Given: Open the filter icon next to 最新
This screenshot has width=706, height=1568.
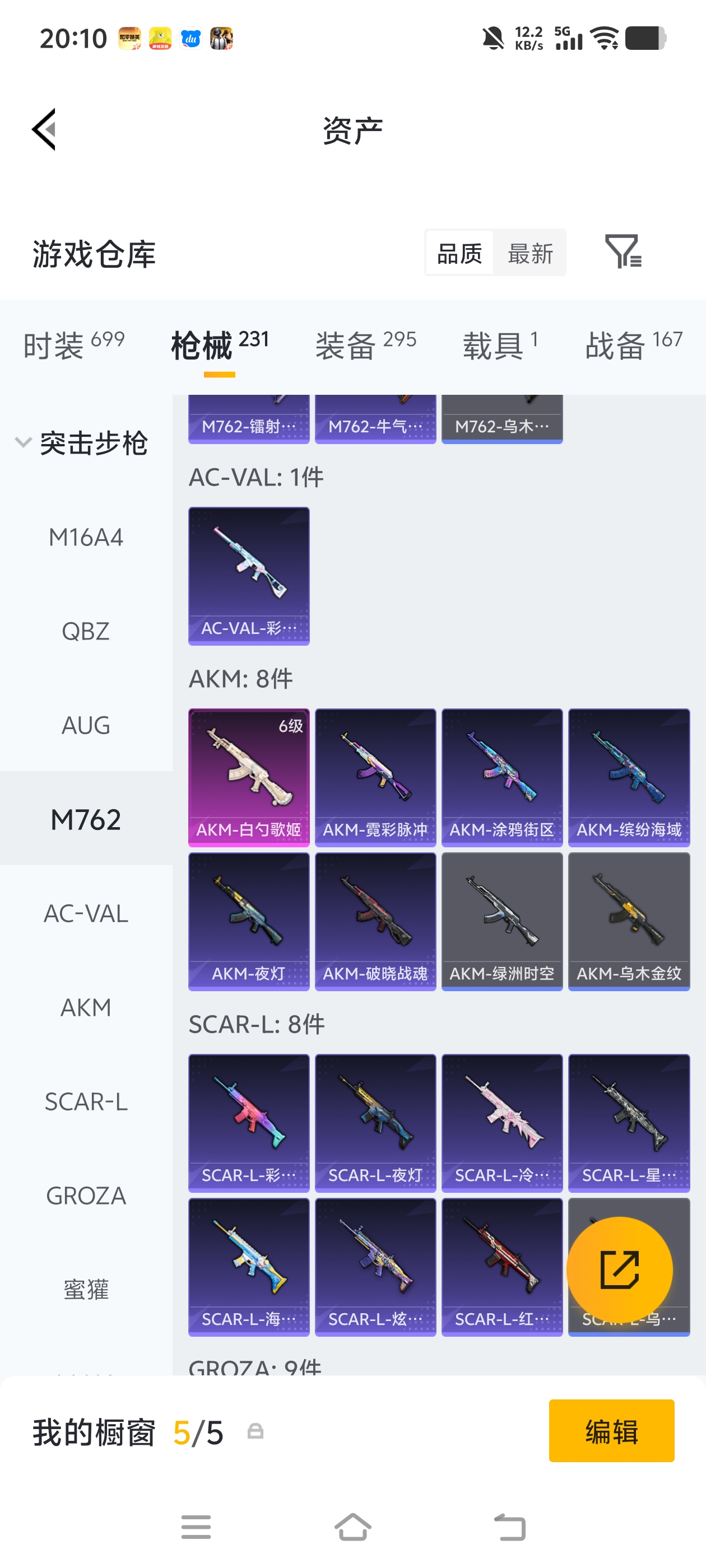Looking at the screenshot, I should coord(623,251).
